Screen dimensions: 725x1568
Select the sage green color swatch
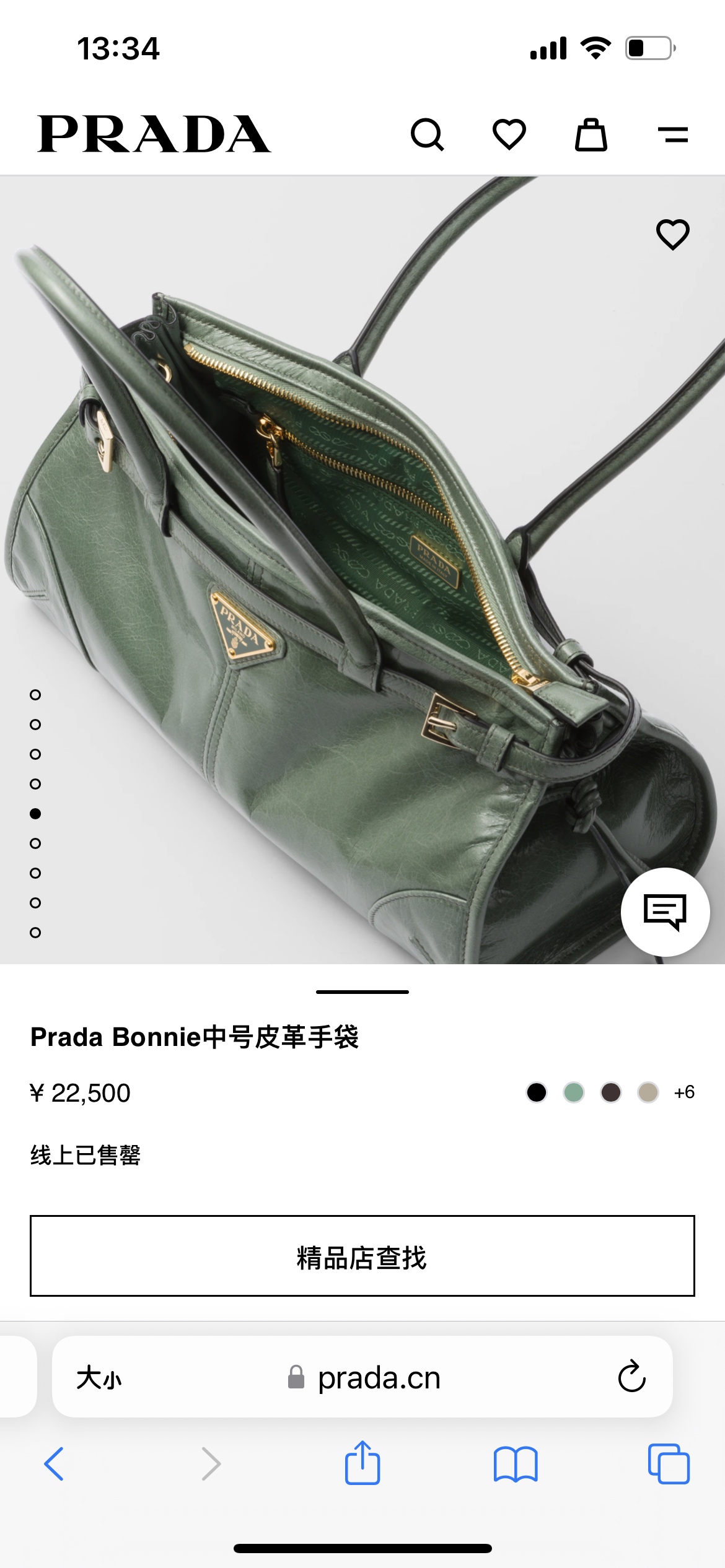pos(574,1092)
